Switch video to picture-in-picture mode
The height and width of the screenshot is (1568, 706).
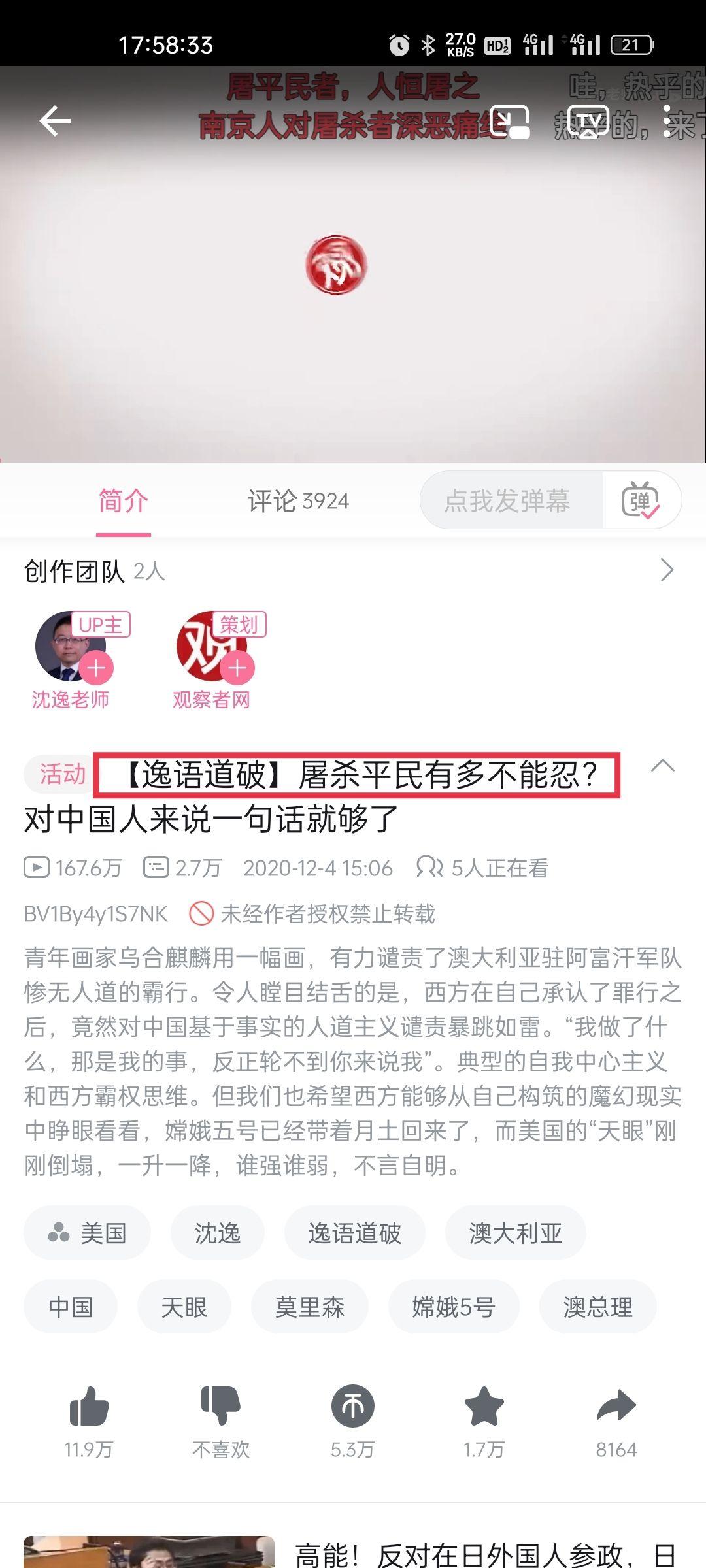[x=509, y=121]
